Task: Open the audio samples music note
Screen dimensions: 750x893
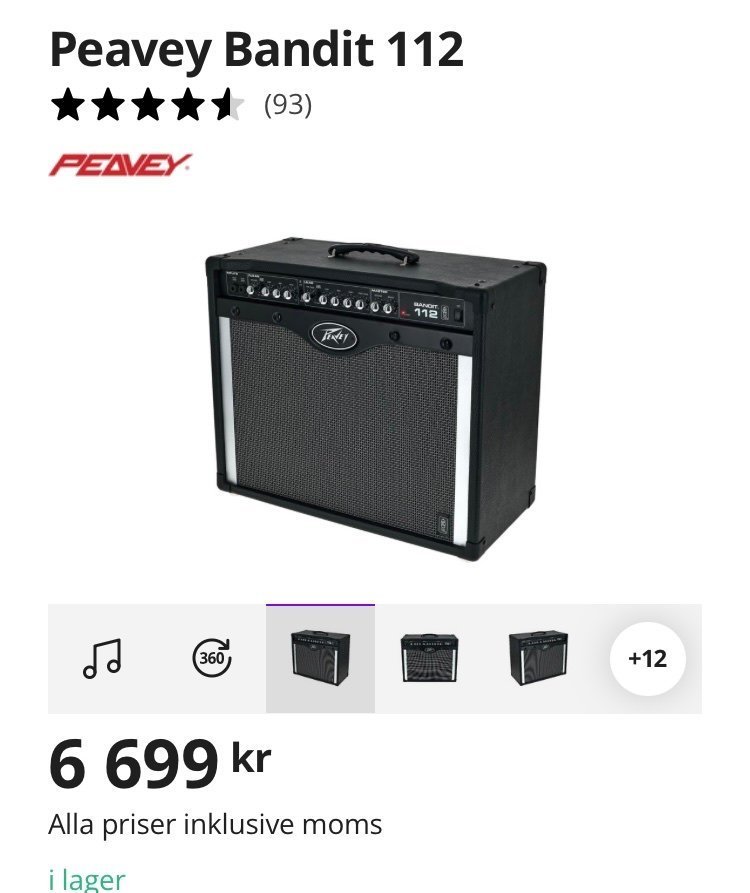Action: [x=102, y=659]
